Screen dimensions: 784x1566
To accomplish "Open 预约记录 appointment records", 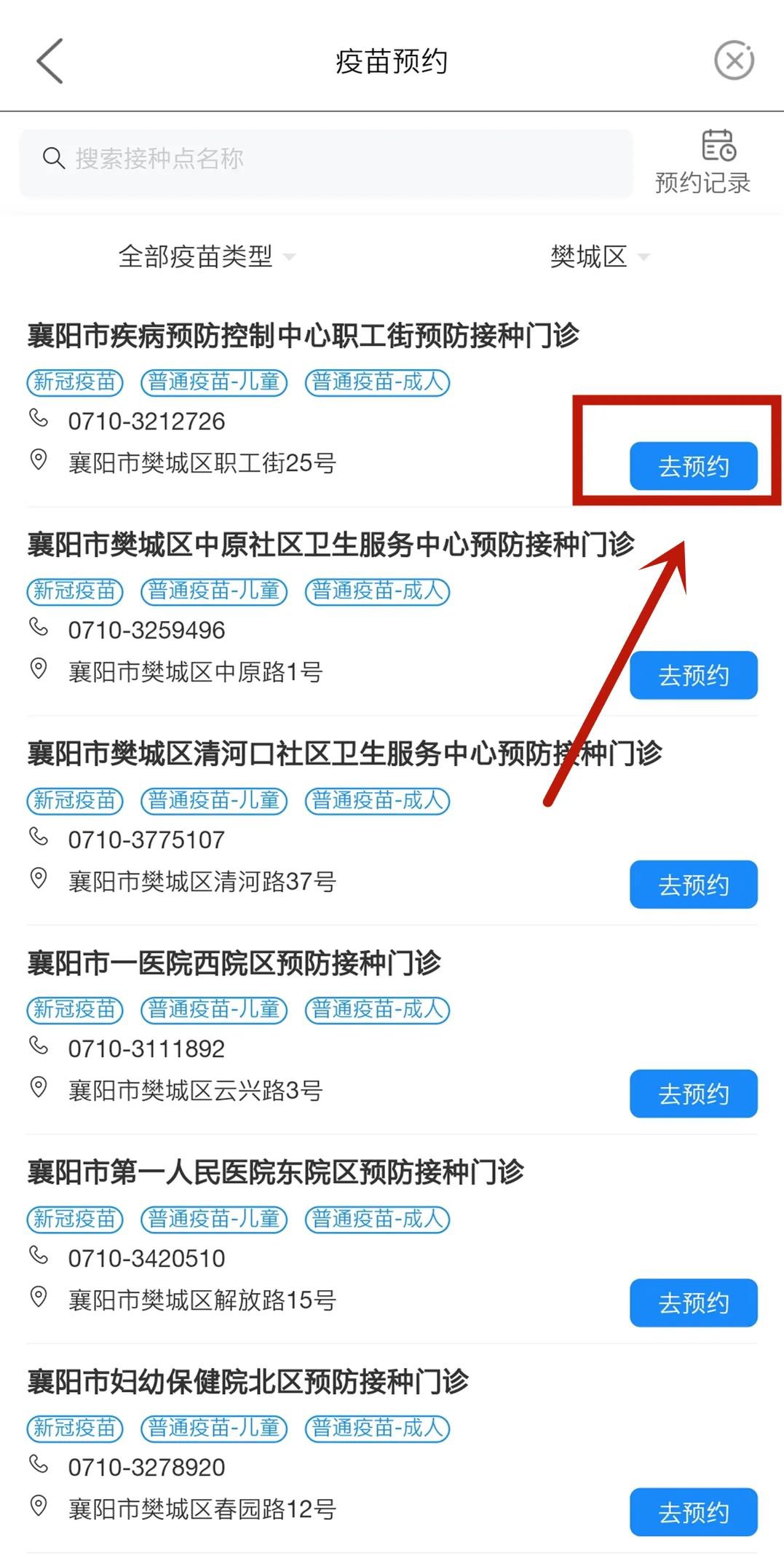I will 703,163.
